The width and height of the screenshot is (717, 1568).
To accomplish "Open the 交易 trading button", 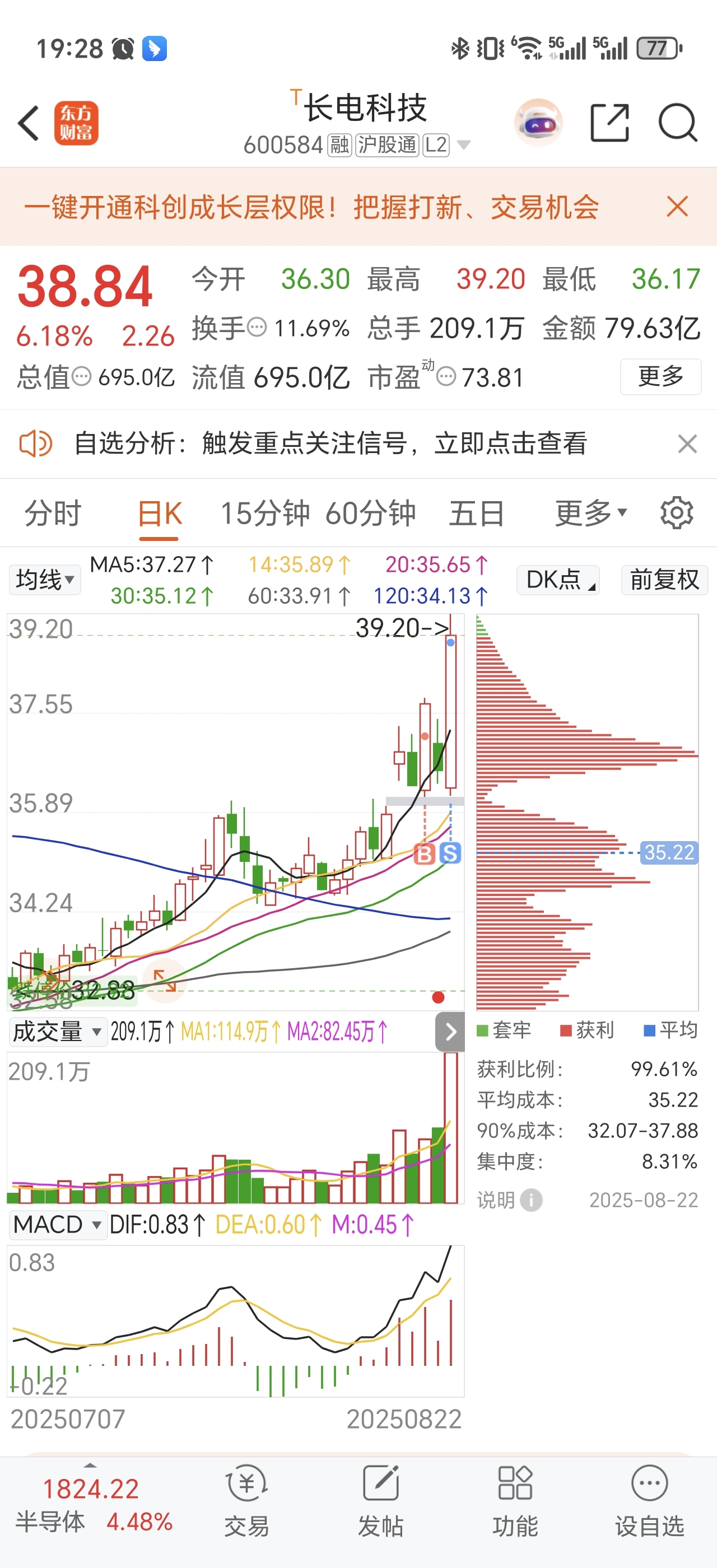I will pyautogui.click(x=246, y=1503).
